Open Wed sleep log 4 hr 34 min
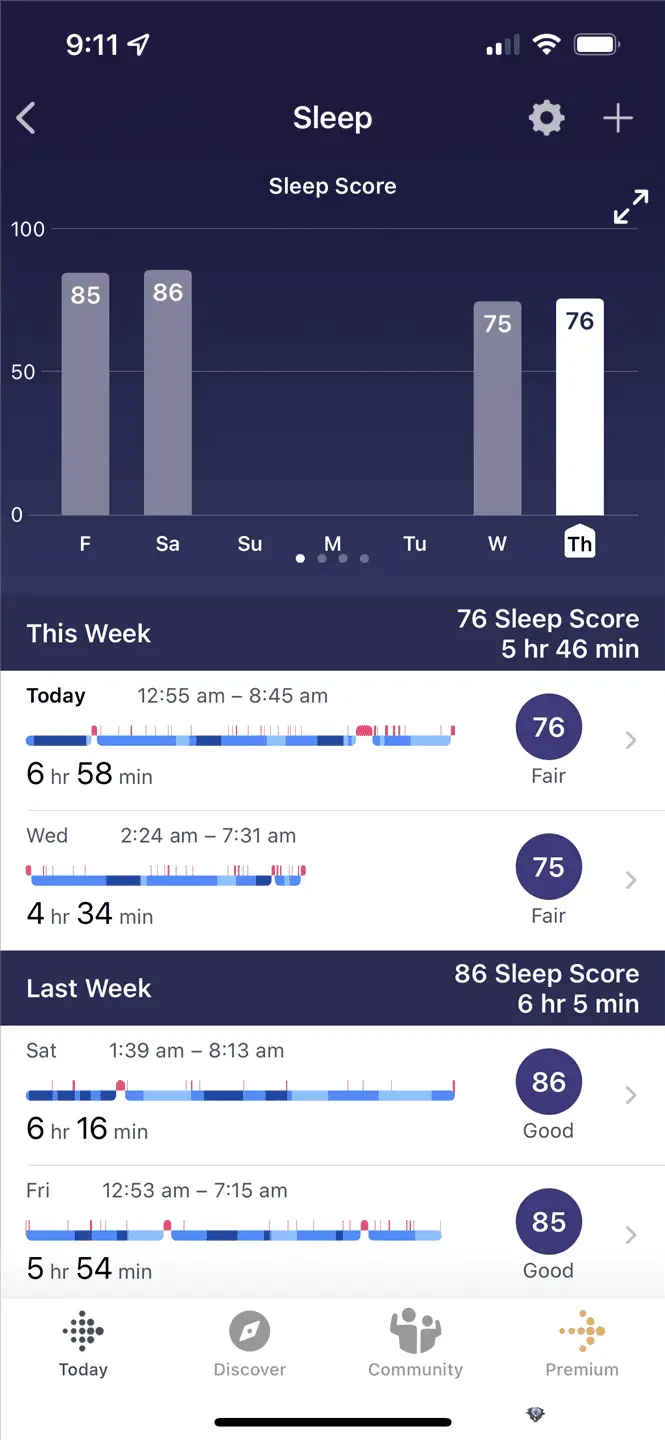 (x=332, y=880)
